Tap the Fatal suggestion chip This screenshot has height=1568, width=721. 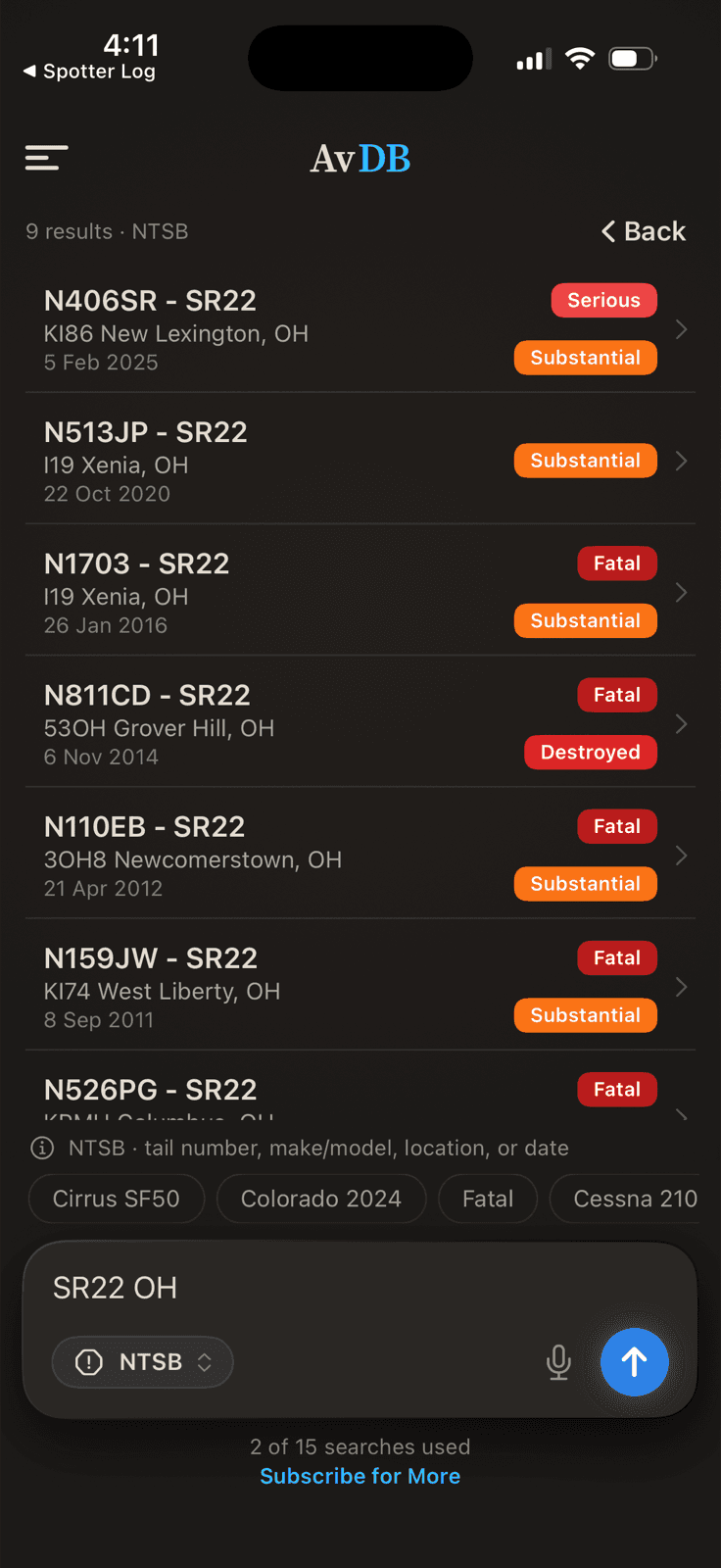[x=488, y=1199]
